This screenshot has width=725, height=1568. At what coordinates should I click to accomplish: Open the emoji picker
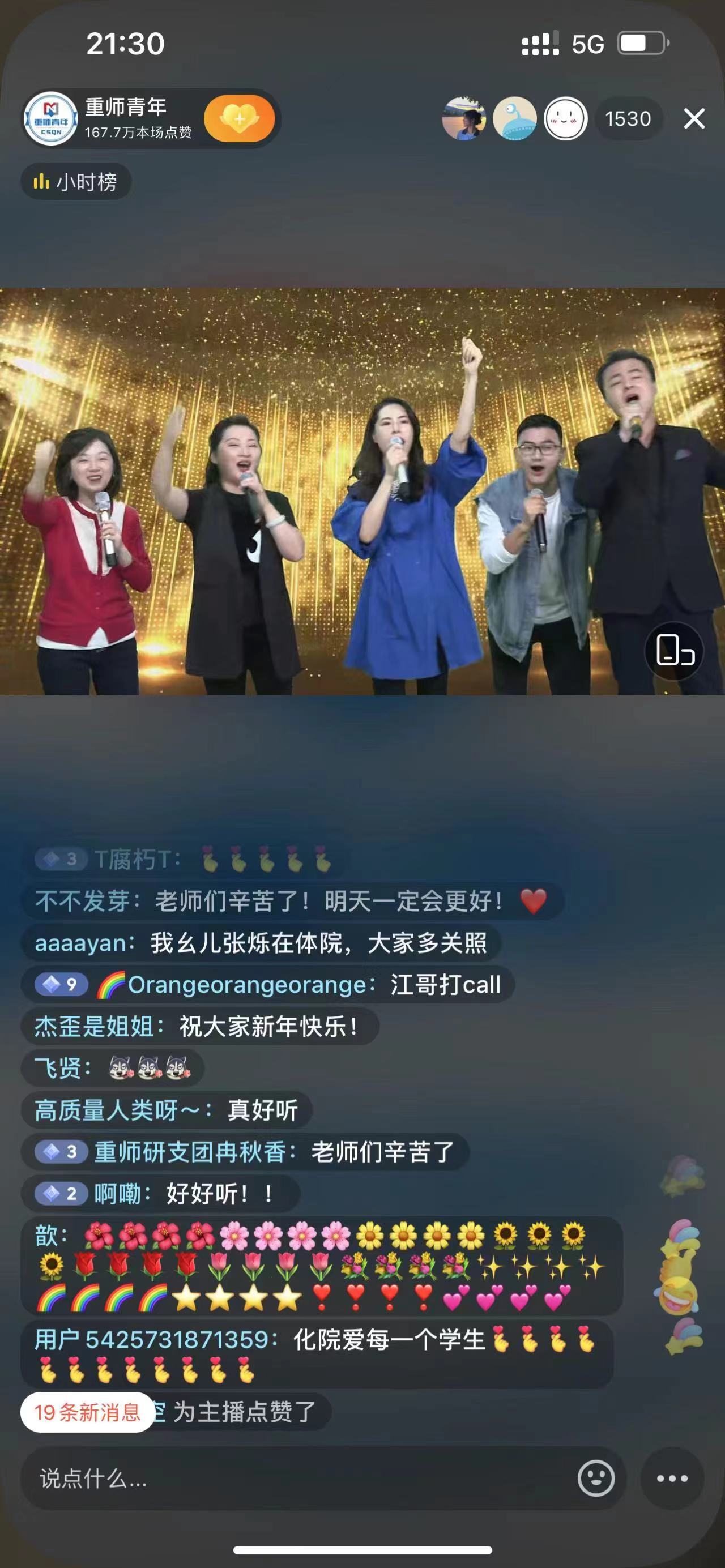(x=595, y=1478)
